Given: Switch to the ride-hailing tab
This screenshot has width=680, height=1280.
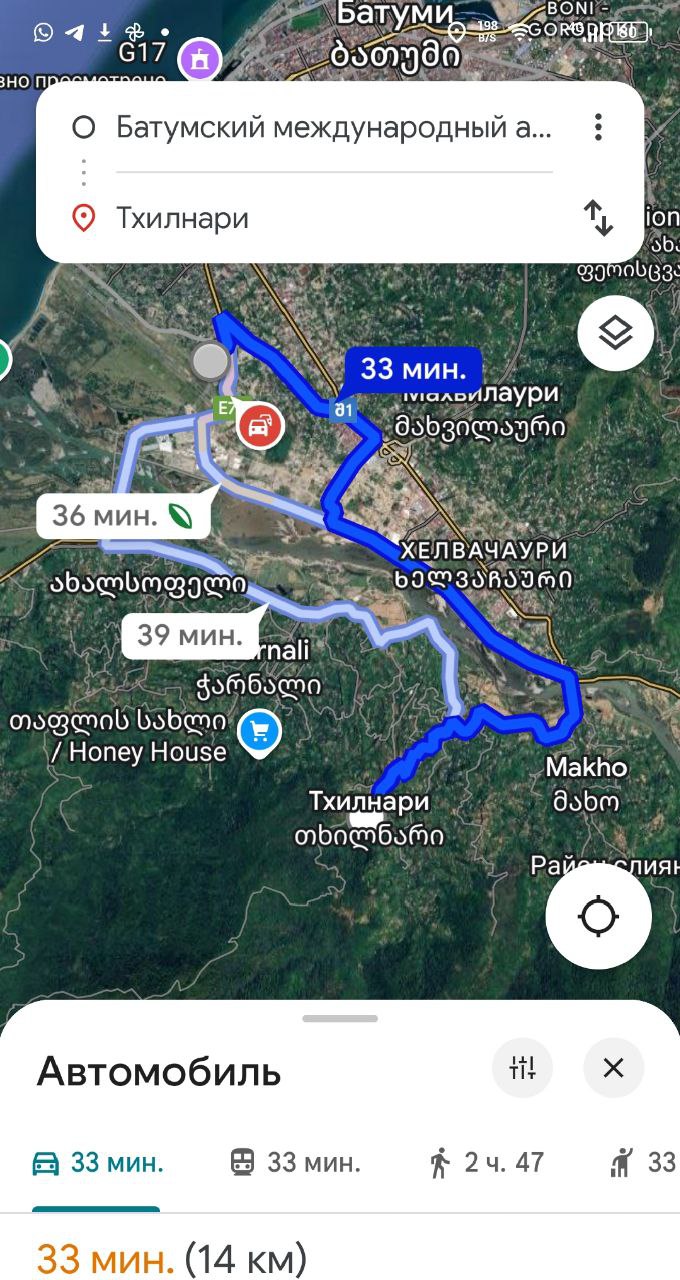Looking at the screenshot, I should [x=643, y=1163].
